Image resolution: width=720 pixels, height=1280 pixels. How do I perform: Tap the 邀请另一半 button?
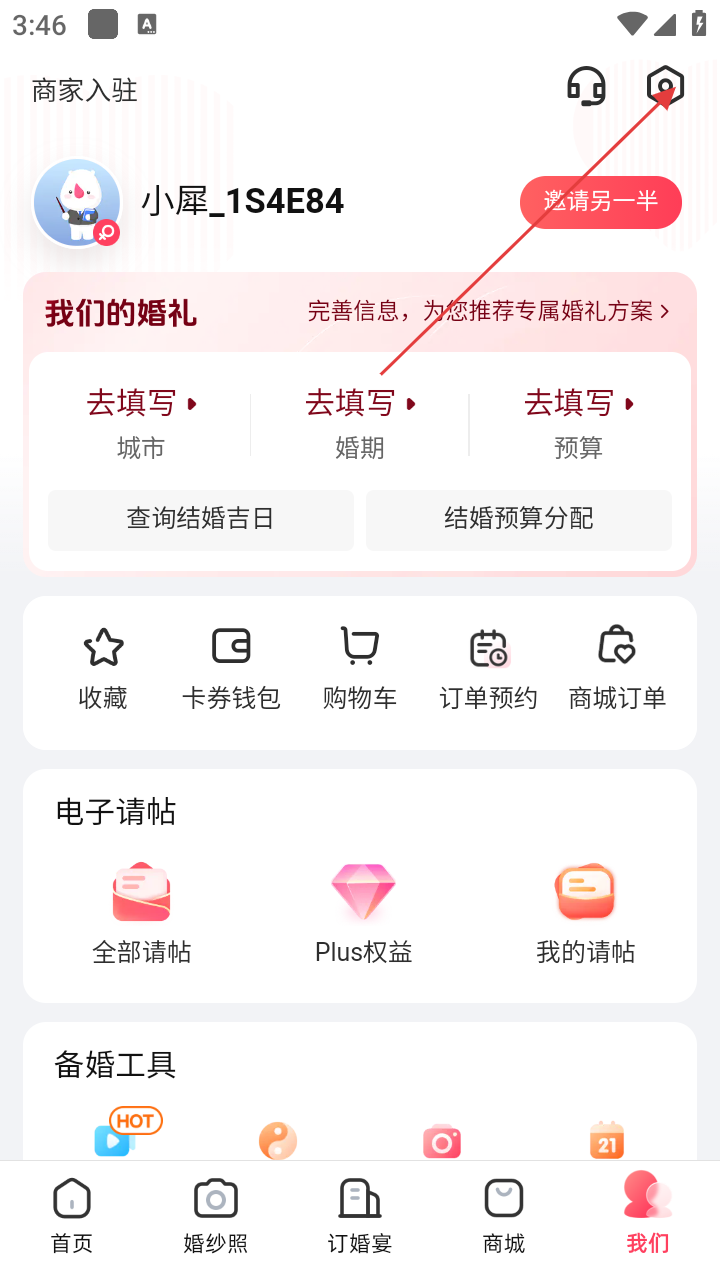click(600, 202)
